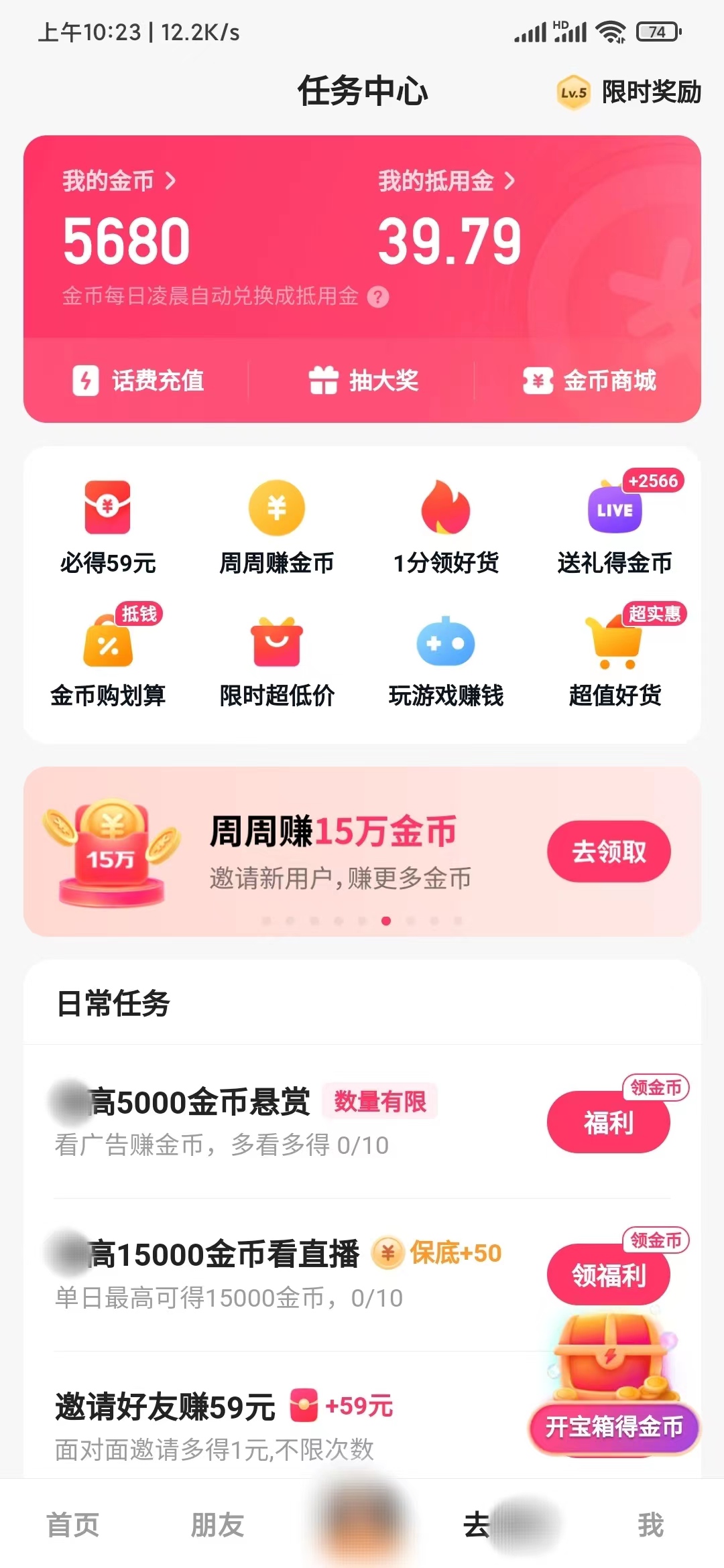Screen dimensions: 724x1568
Task: Open 金币购划算 shopping bag icon
Action: pos(109,645)
